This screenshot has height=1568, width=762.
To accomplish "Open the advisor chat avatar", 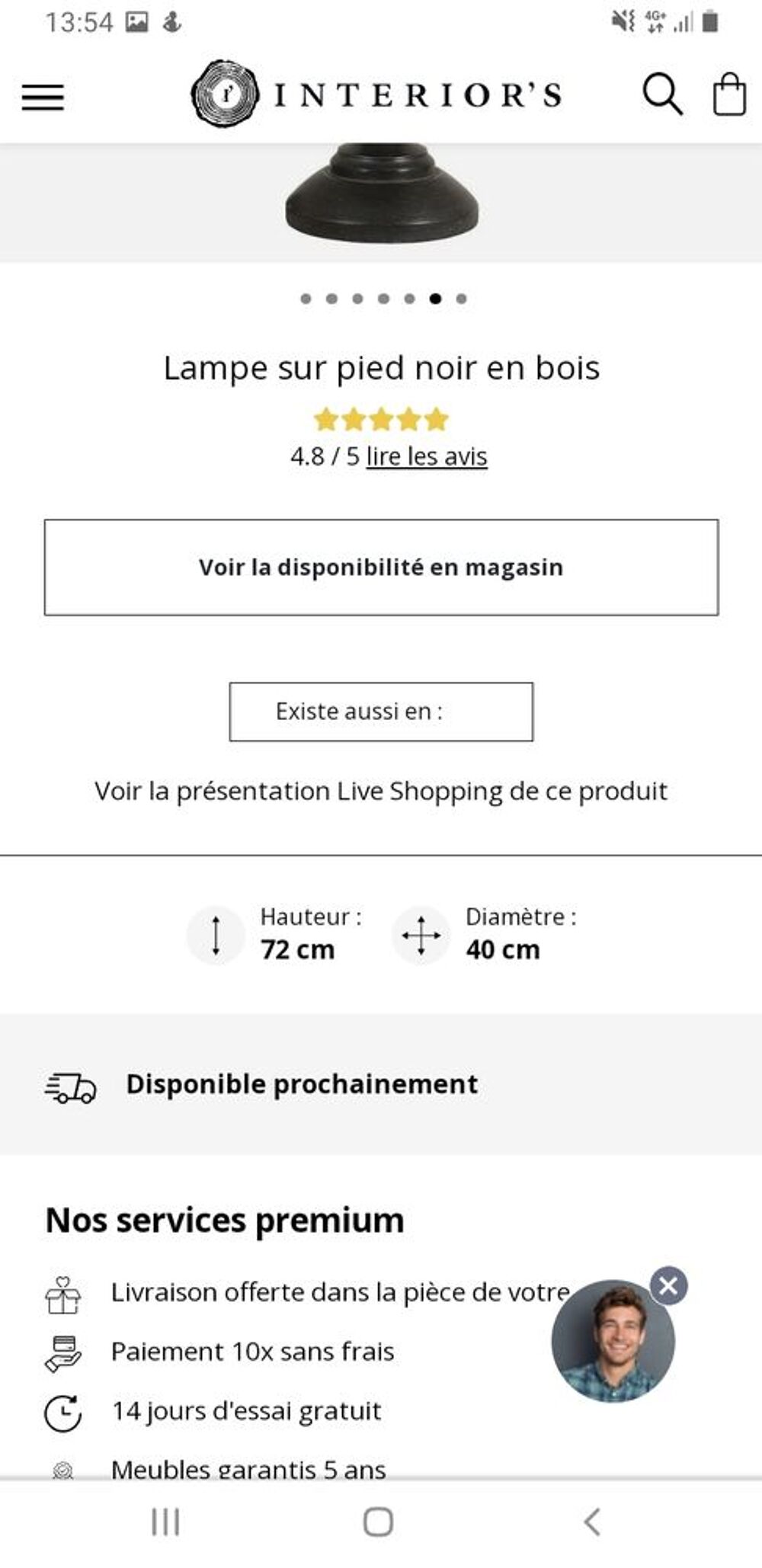I will (x=613, y=1342).
